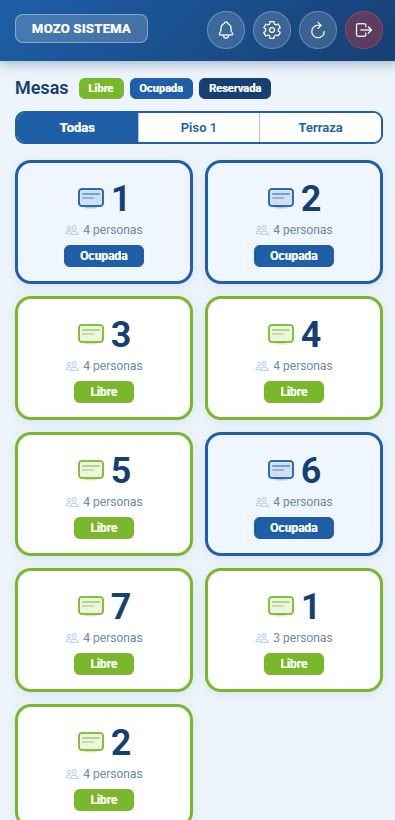Screen dimensions: 395x820
Task: Select free table 3
Action: [x=104, y=358]
